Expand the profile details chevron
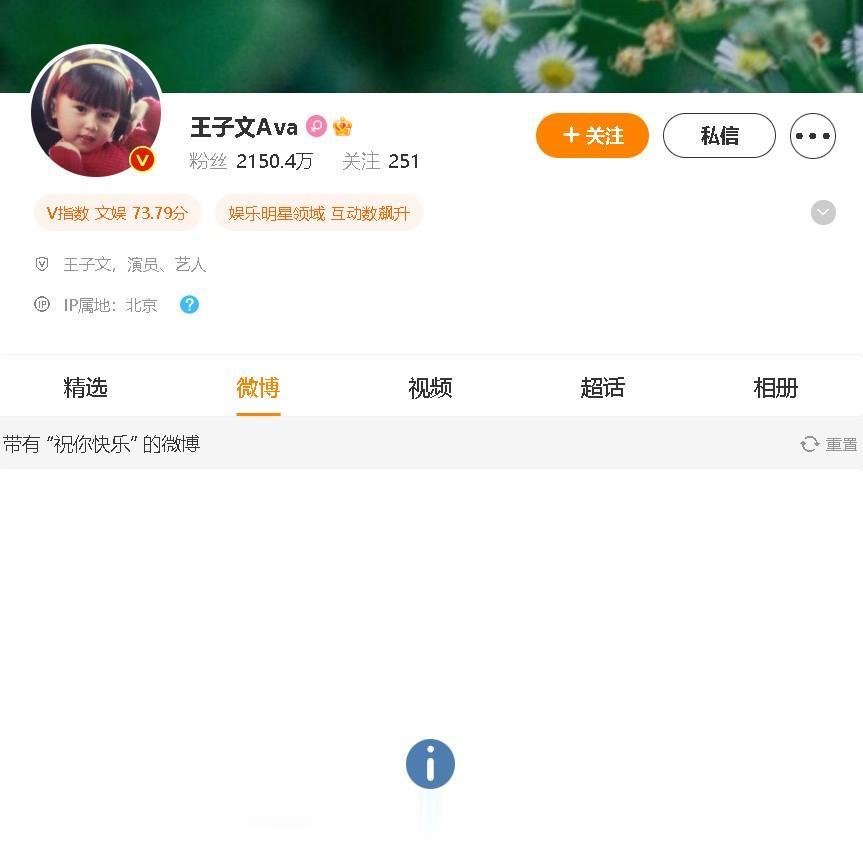 pyautogui.click(x=822, y=213)
